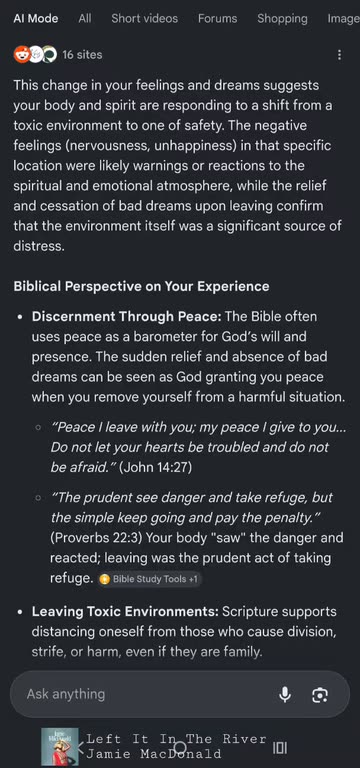Screen dimensions: 360x768
Task: Select the Shopping tab
Action: [x=282, y=19]
